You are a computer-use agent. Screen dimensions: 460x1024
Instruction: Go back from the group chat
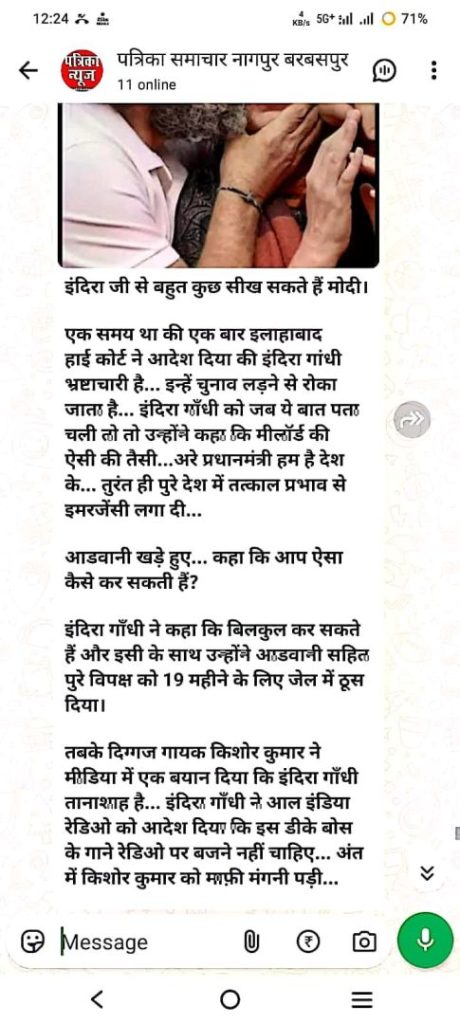(x=28, y=71)
